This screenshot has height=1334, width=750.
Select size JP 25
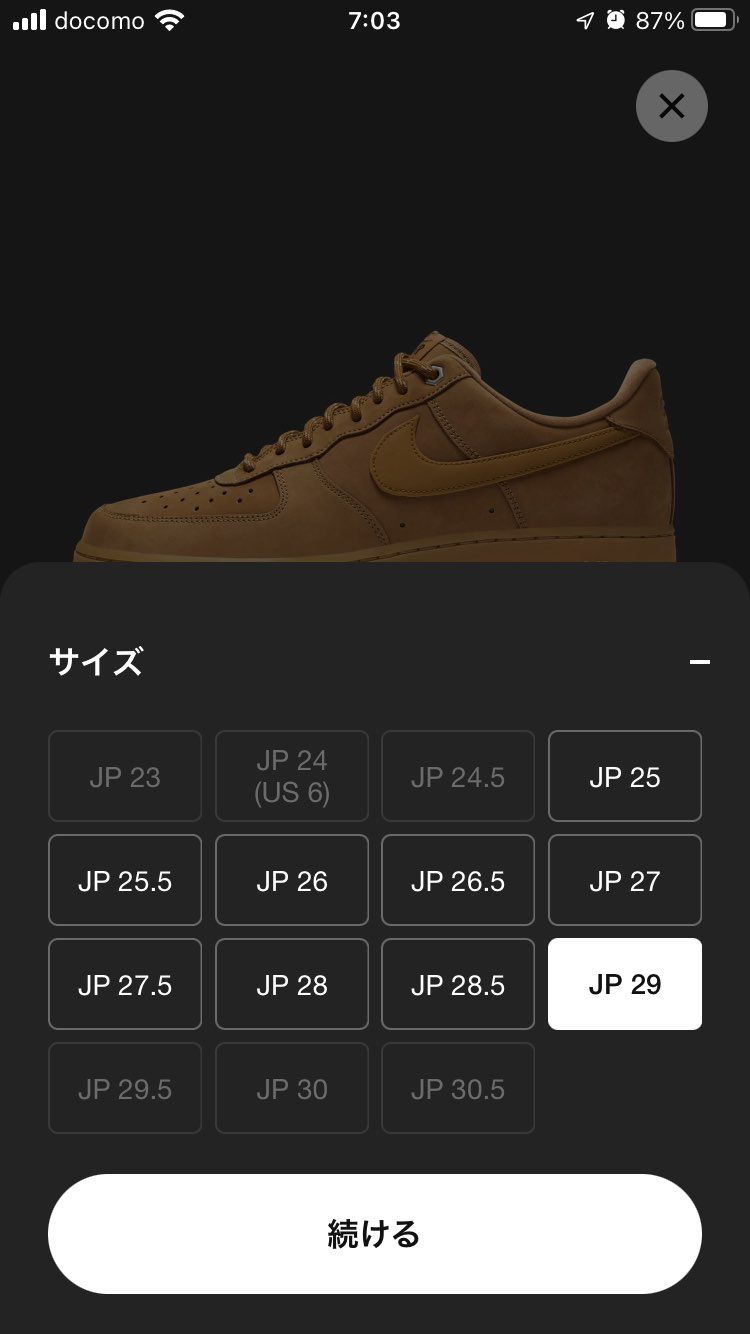(x=624, y=777)
